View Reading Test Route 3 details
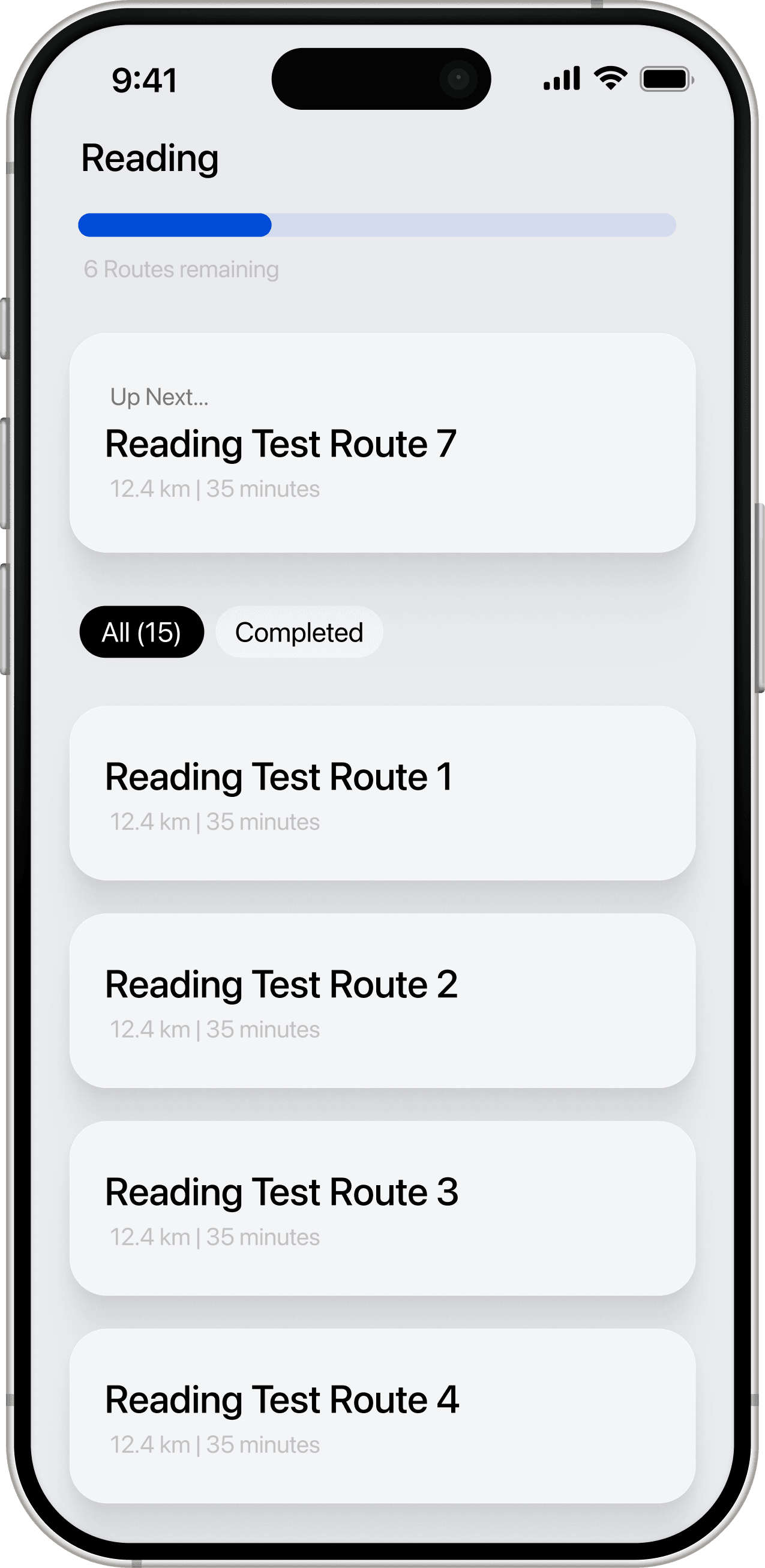 click(x=382, y=1207)
